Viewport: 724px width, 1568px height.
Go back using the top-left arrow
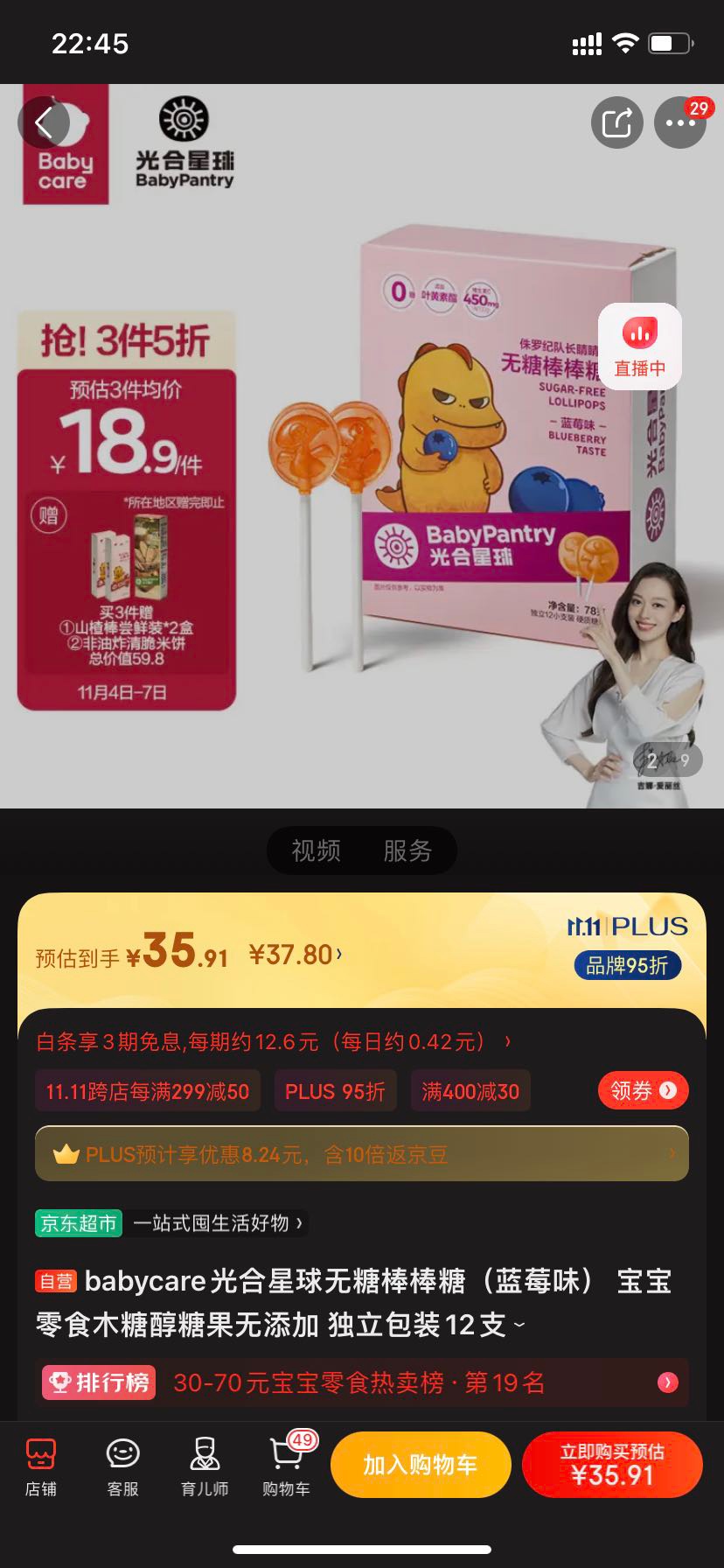point(44,122)
